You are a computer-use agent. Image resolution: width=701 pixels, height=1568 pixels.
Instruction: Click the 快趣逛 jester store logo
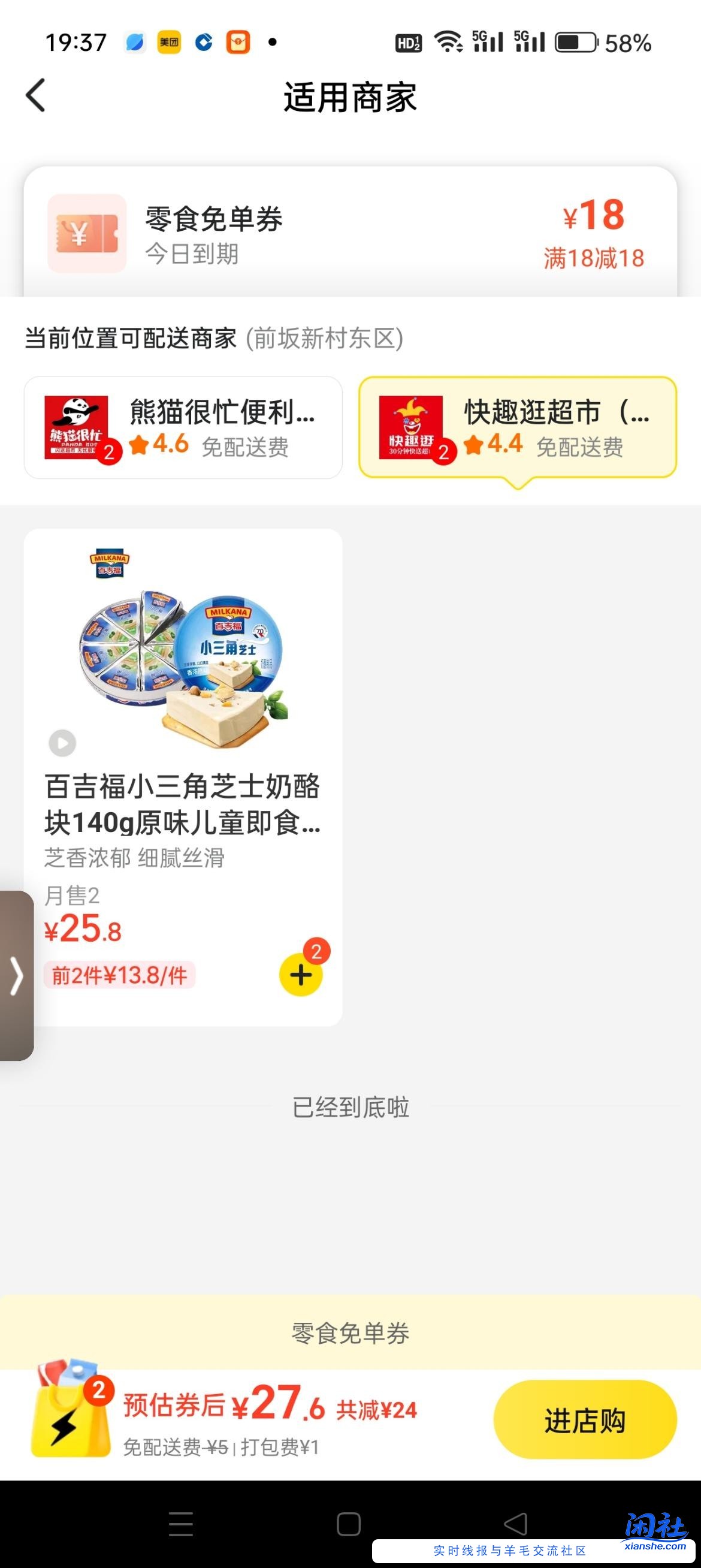click(x=412, y=427)
